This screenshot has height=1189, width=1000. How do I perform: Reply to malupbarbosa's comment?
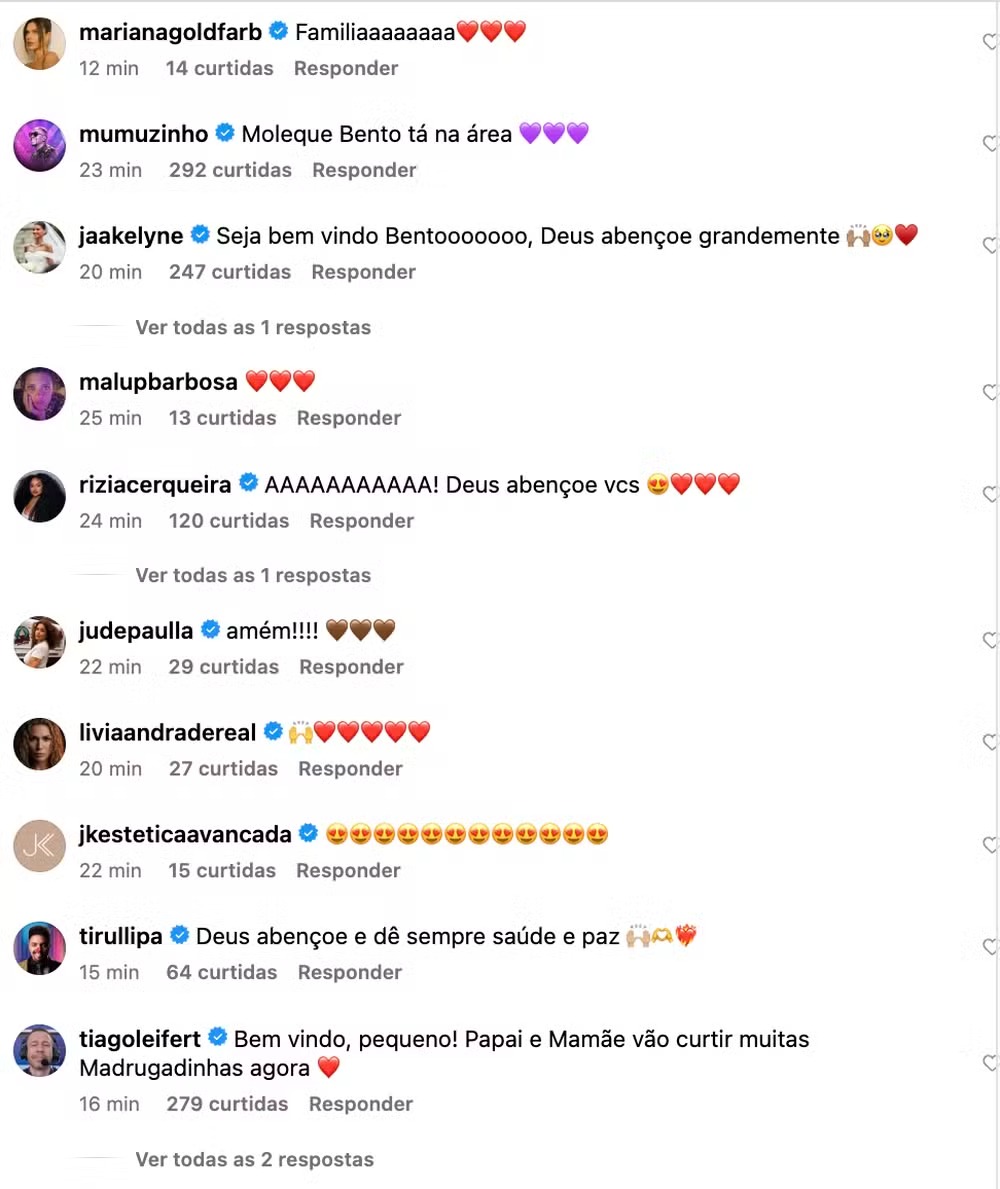point(348,418)
